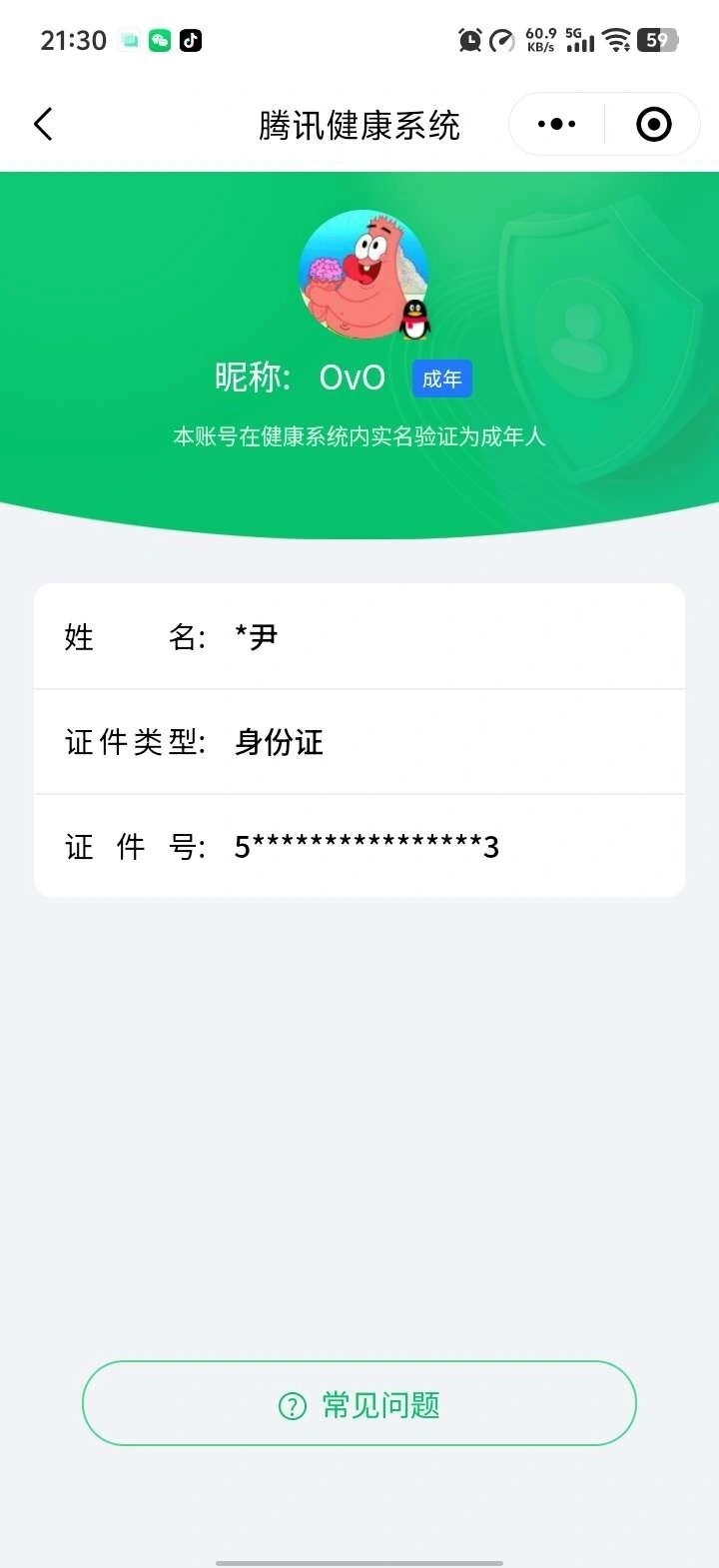Tap the back chevron to exit

pos(42,124)
